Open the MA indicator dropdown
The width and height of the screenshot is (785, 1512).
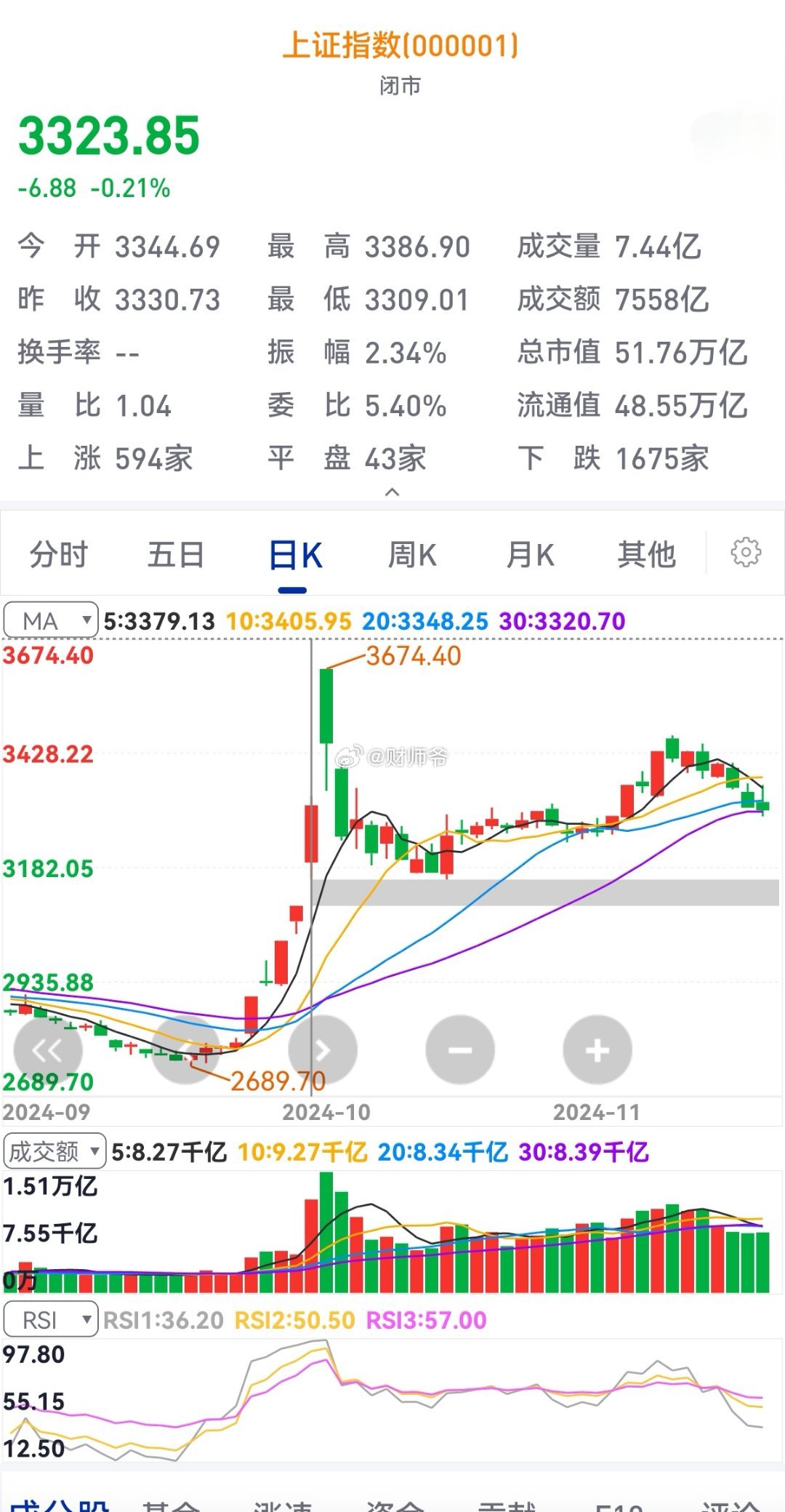51,620
